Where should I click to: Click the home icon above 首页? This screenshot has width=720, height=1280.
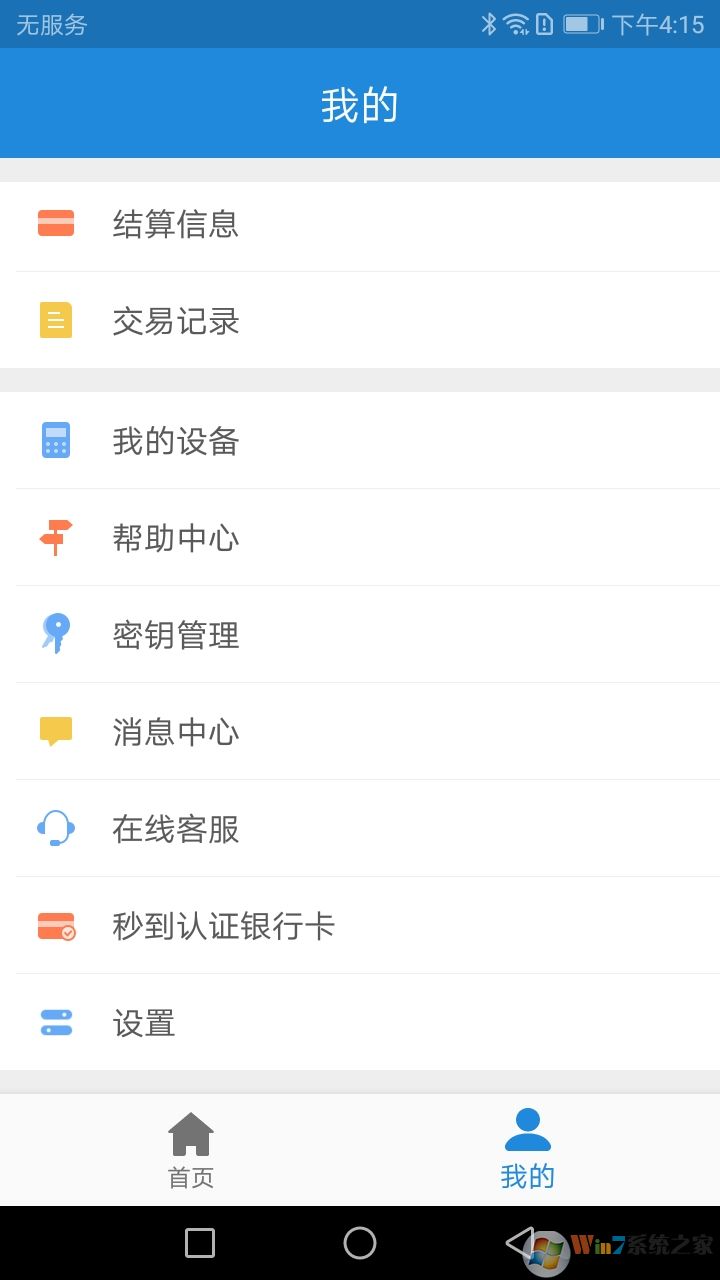coord(192,1133)
